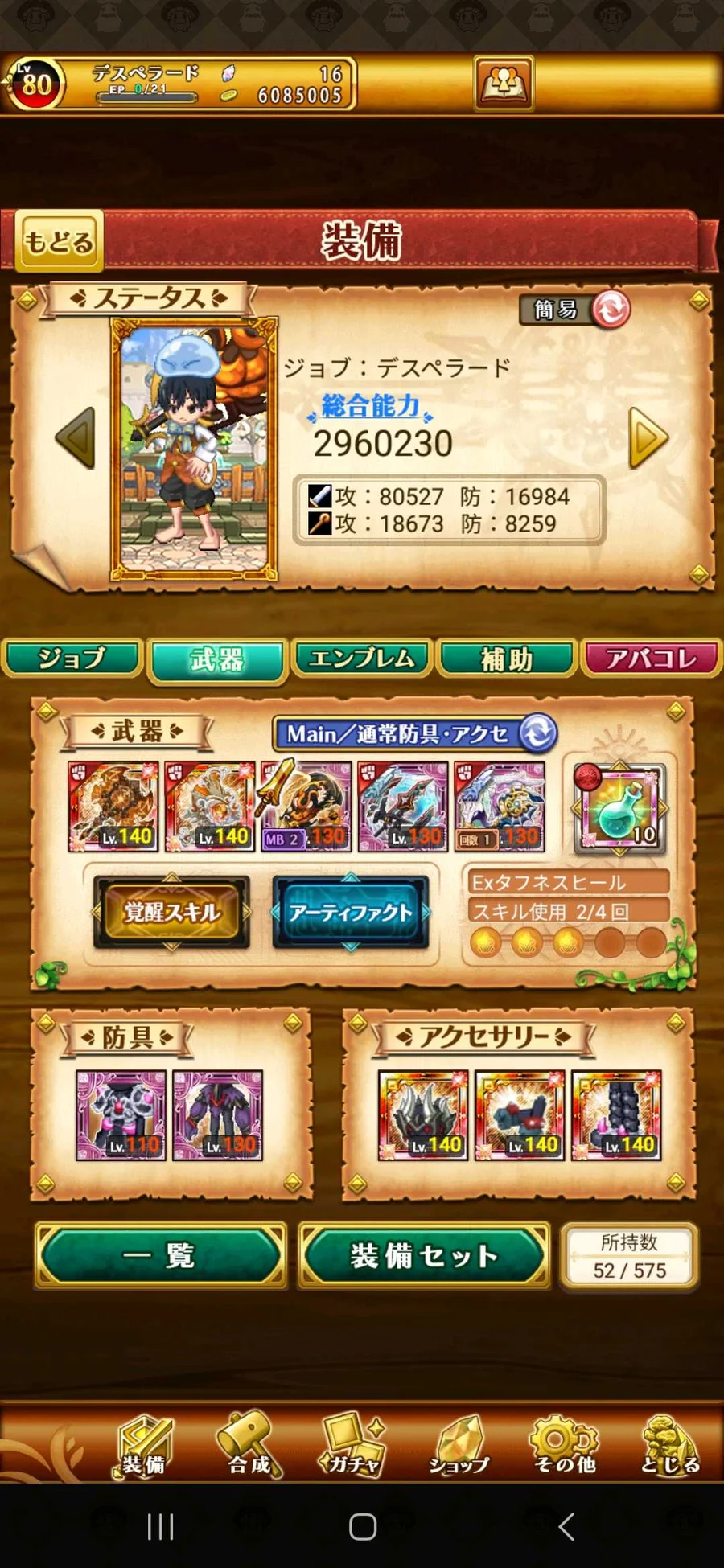Tap the もどる back button
724x1568 pixels.
pyautogui.click(x=60, y=240)
